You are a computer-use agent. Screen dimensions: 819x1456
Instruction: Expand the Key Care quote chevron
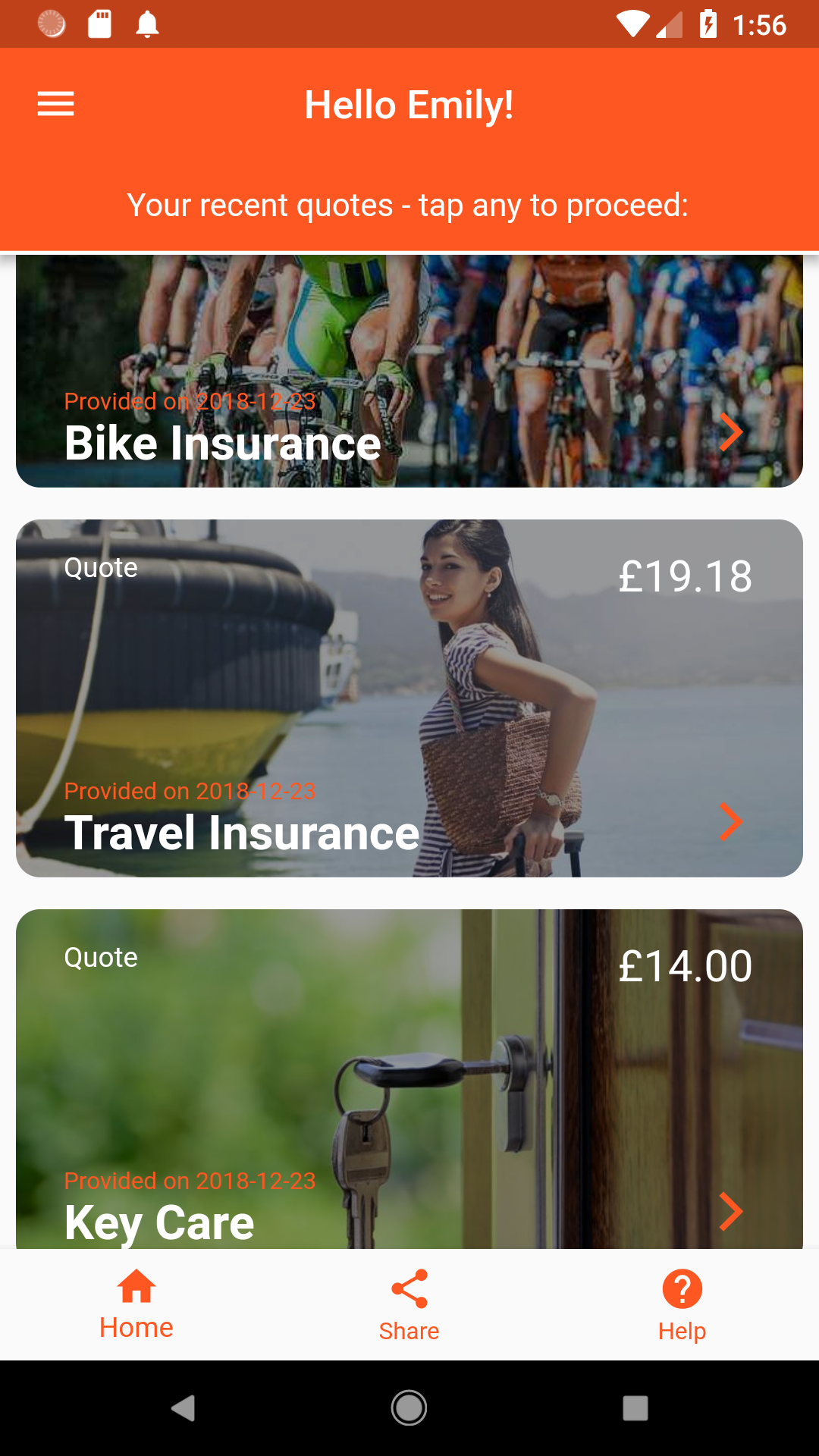tap(730, 1212)
